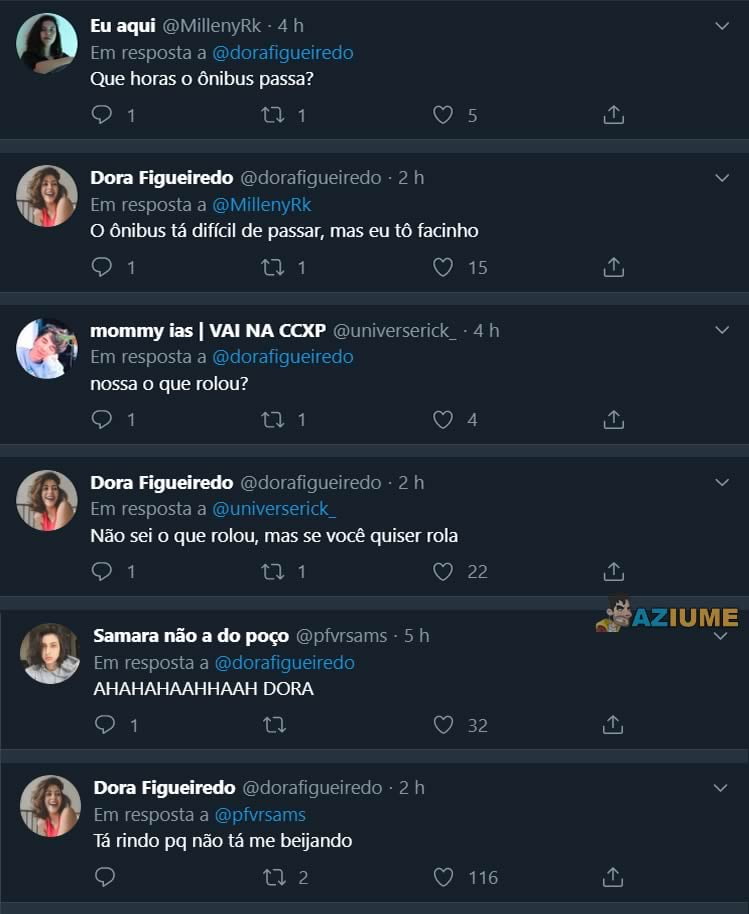The image size is (749, 914).
Task: Like the tweet "Não sei o que rolou, mas se você quiser rola"
Action: [442, 571]
